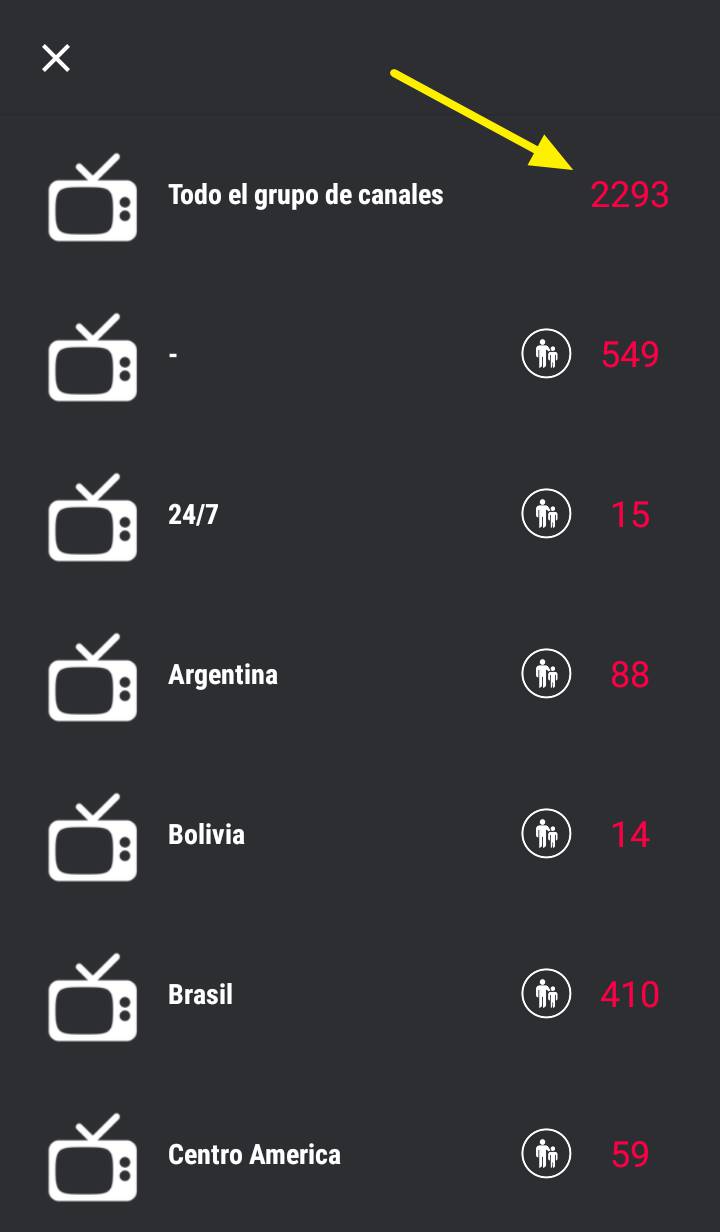Image resolution: width=720 pixels, height=1232 pixels.
Task: Close the channel group list
Action: pos(56,59)
